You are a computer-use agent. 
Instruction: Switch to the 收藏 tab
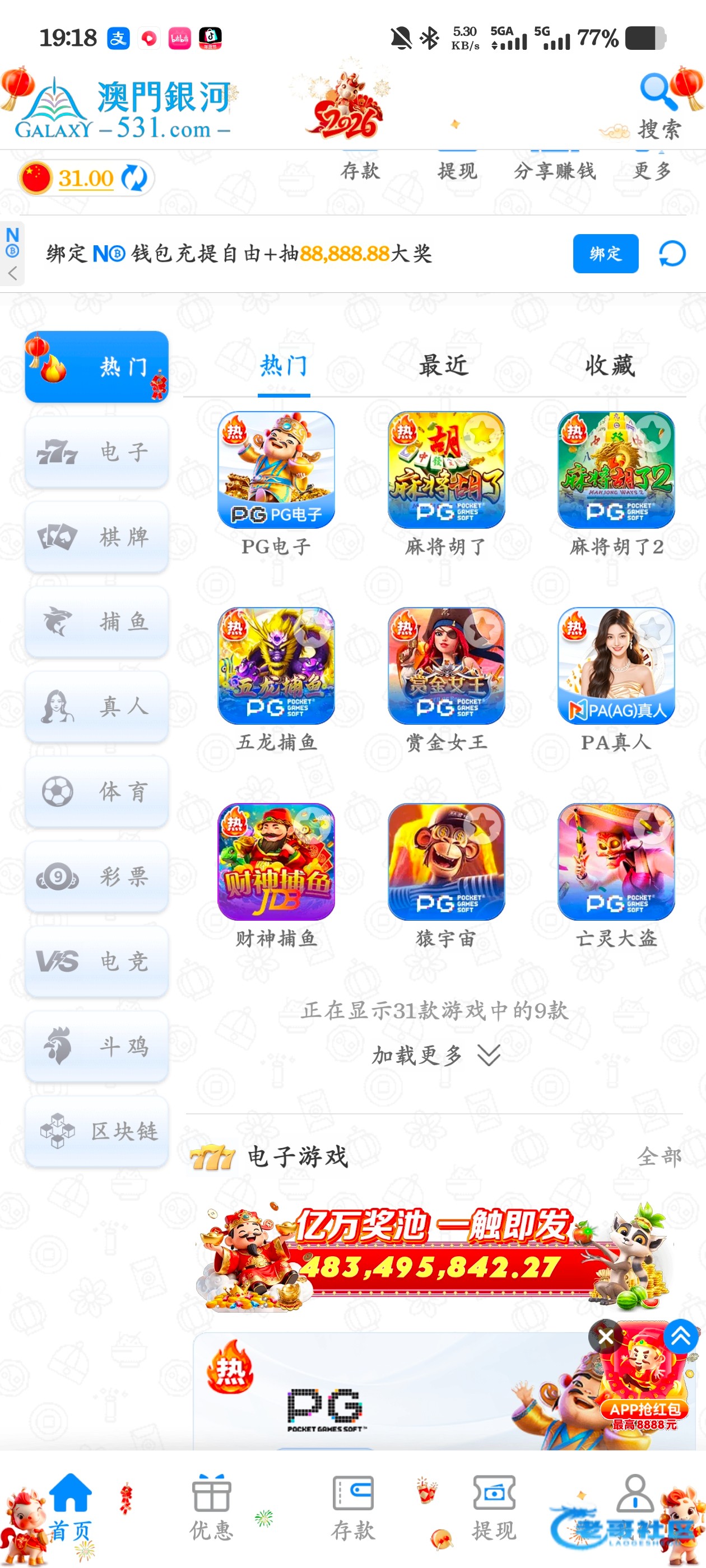(610, 366)
